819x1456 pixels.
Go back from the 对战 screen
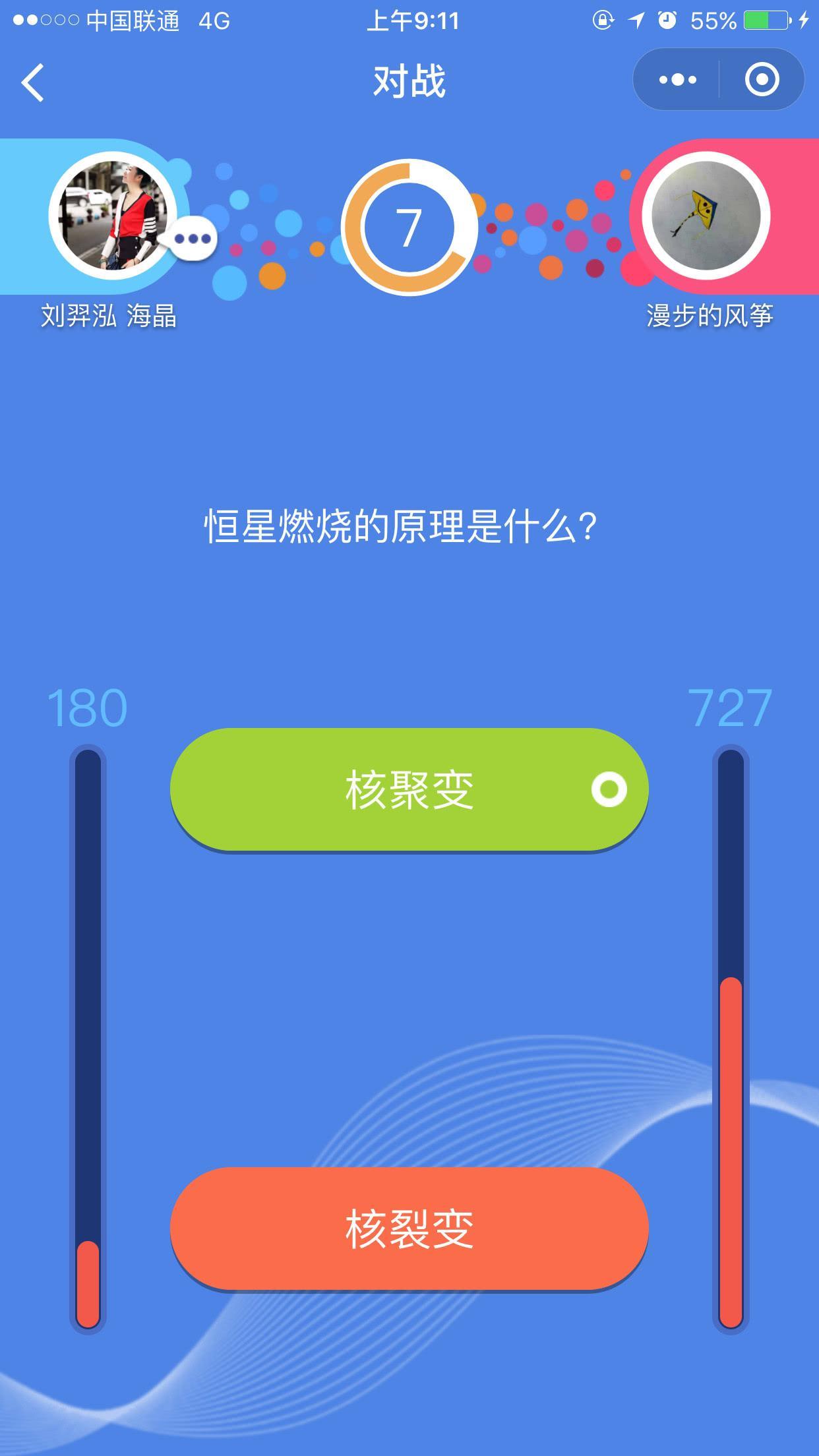33,82
